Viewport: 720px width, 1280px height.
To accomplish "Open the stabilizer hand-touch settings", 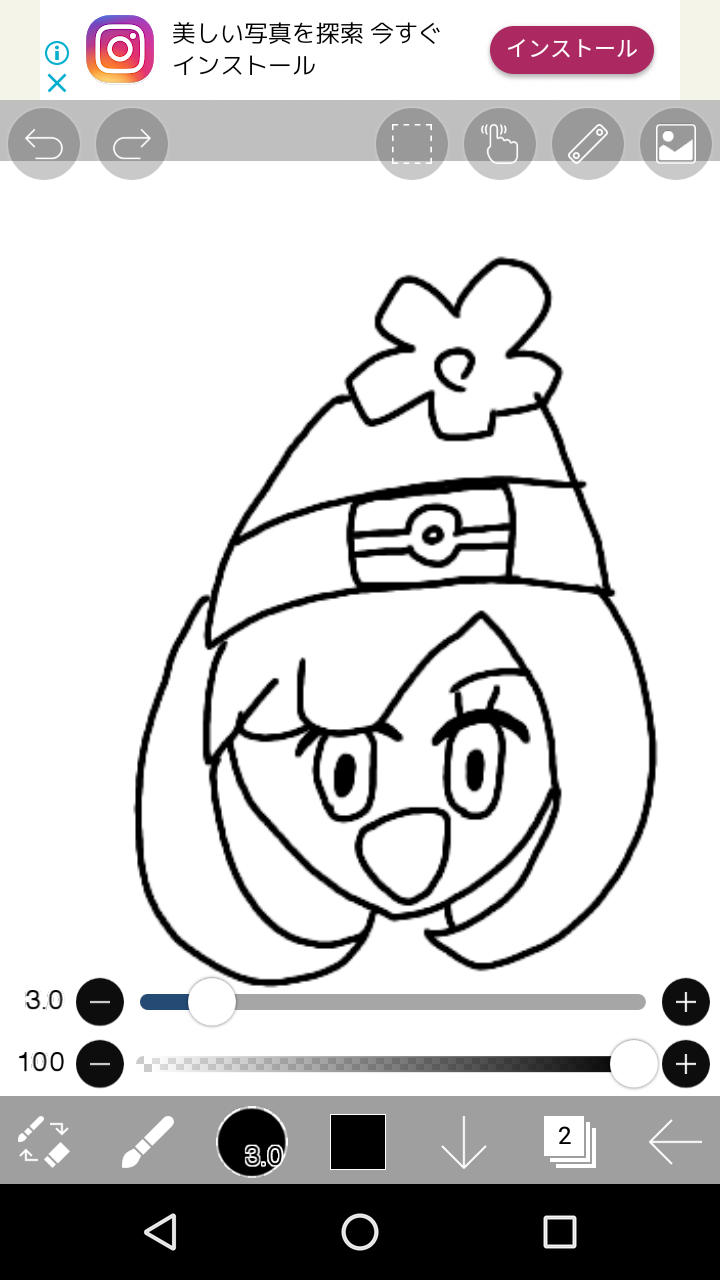I will coord(500,144).
